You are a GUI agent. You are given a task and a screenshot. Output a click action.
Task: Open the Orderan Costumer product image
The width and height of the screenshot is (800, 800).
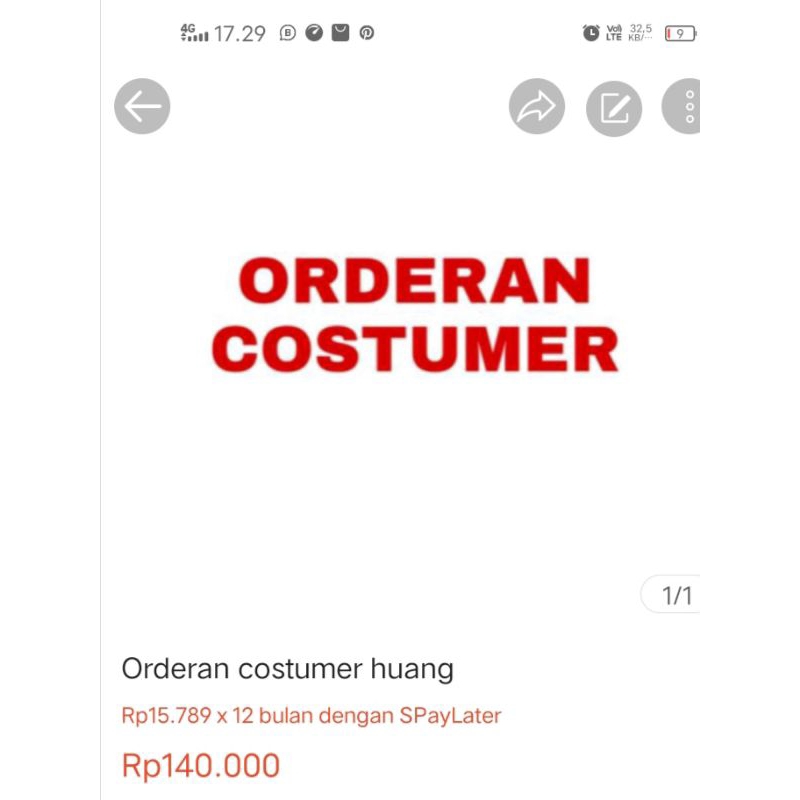click(415, 315)
